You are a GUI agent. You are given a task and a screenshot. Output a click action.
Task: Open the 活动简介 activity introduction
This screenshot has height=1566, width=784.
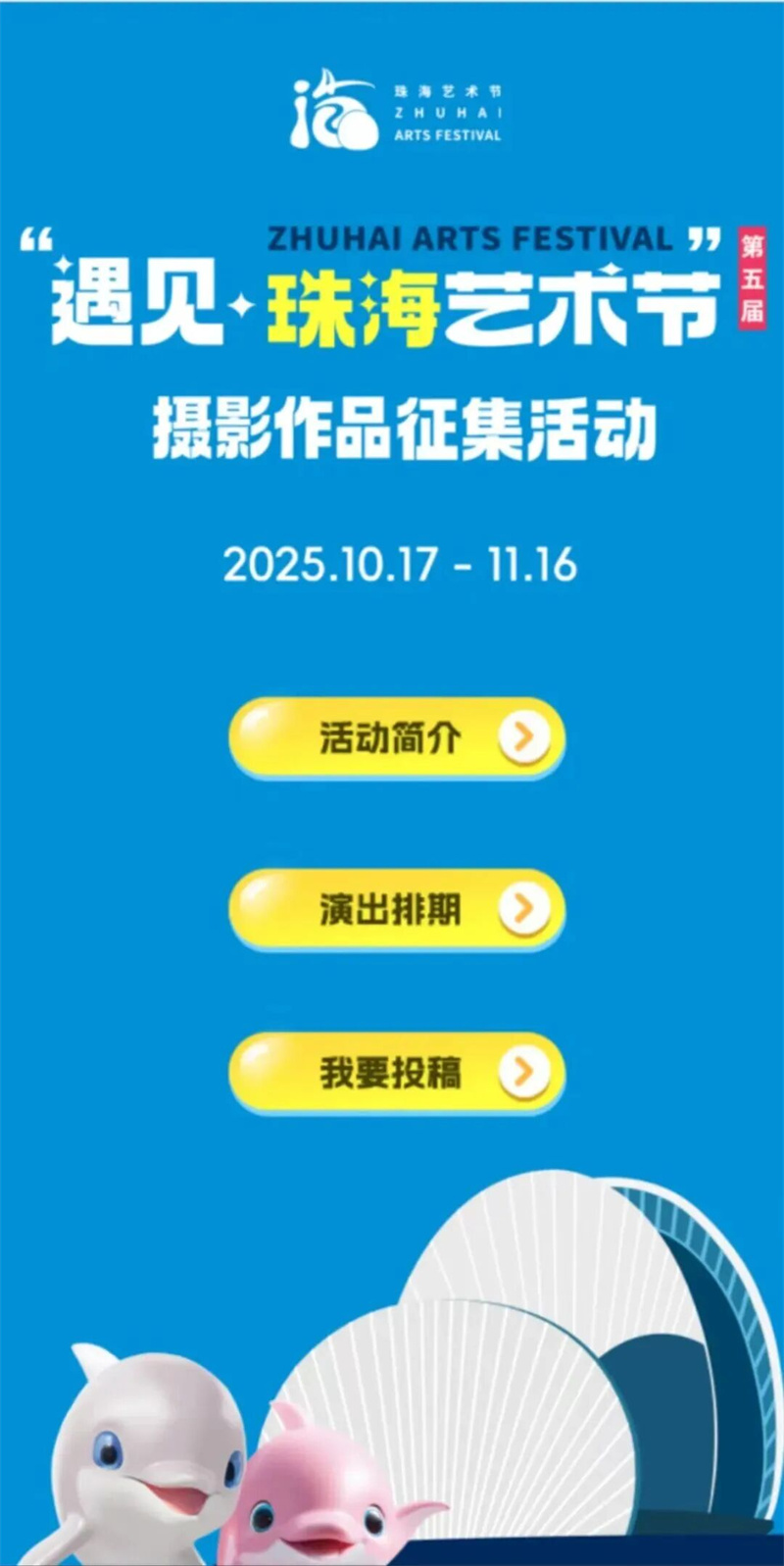click(x=397, y=737)
